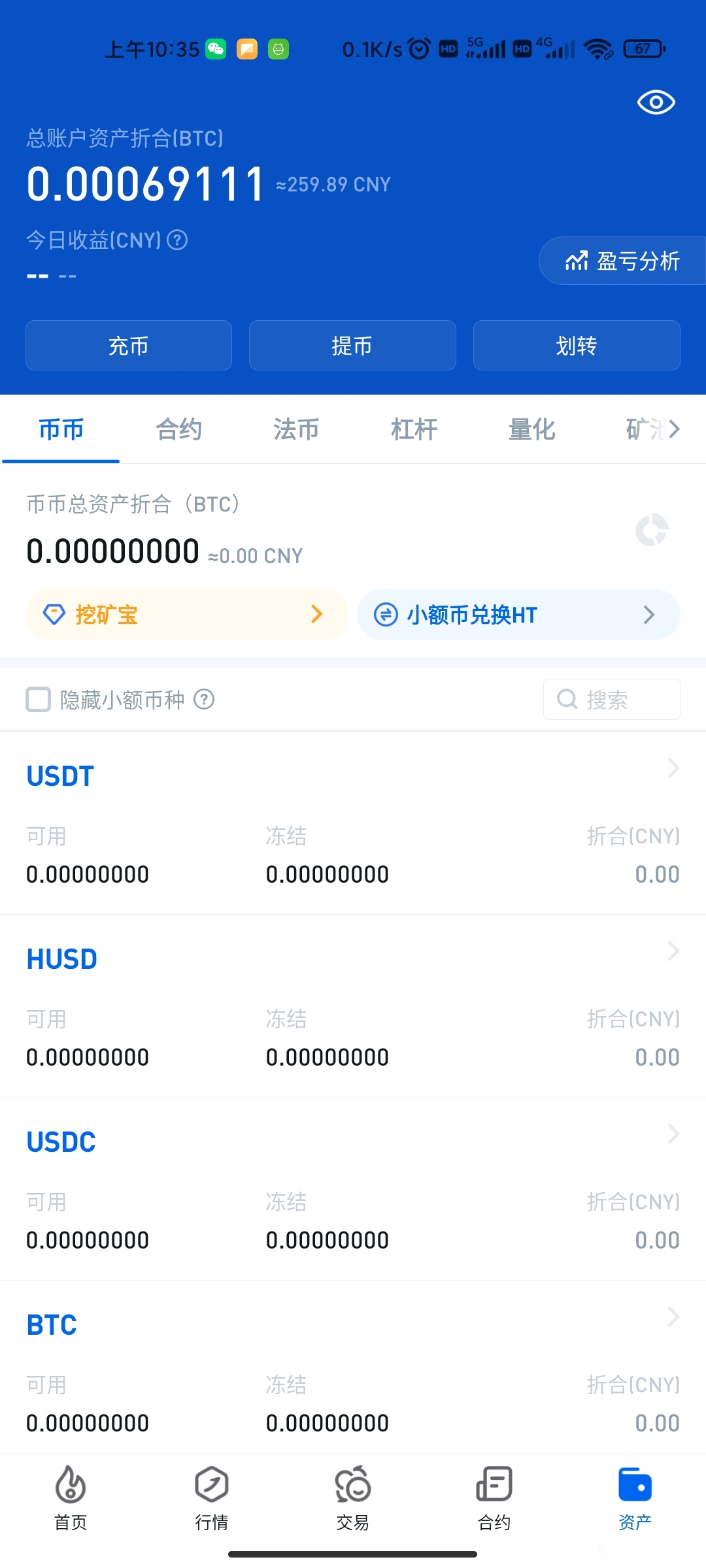Tap the 提币 withdraw button
The height and width of the screenshot is (1568, 706).
352,346
